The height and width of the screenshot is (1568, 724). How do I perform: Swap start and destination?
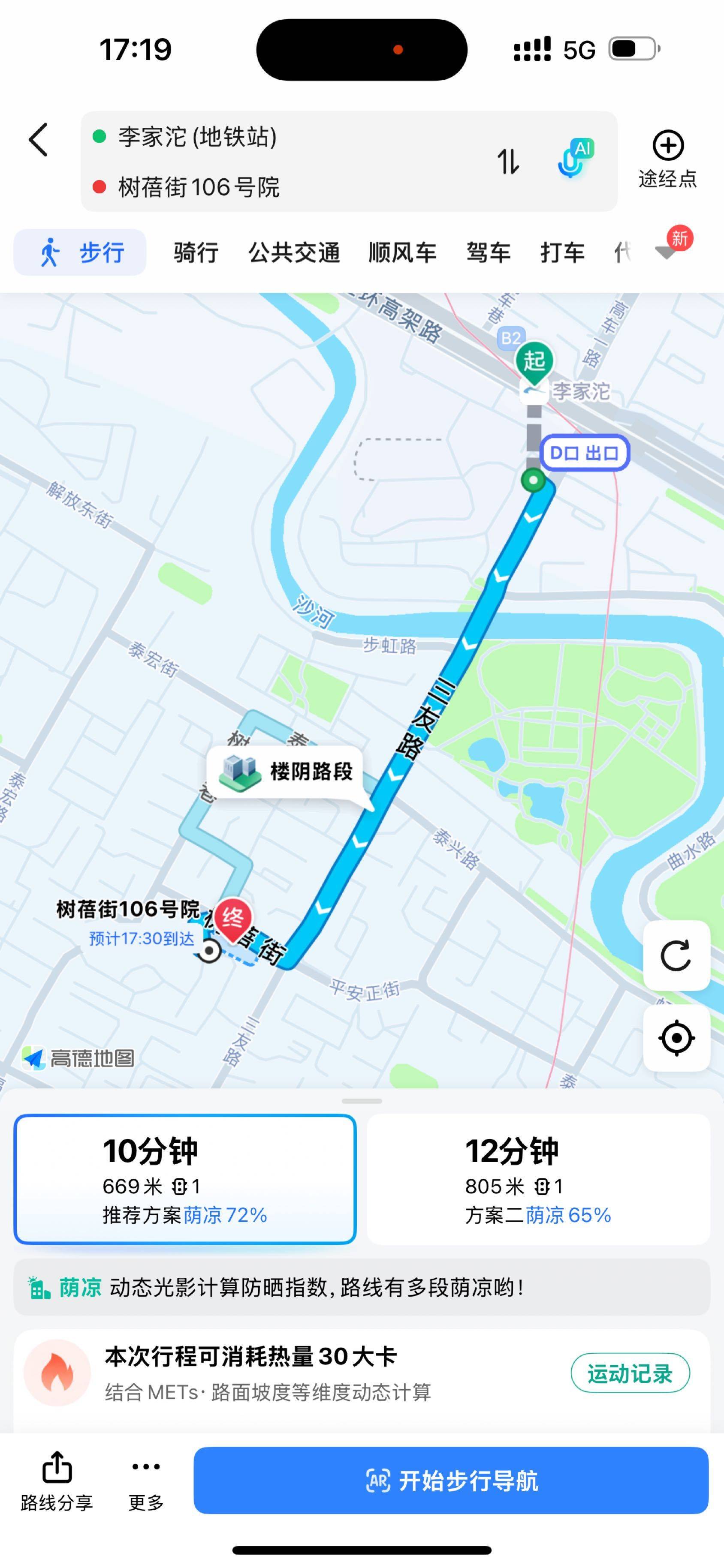point(508,161)
